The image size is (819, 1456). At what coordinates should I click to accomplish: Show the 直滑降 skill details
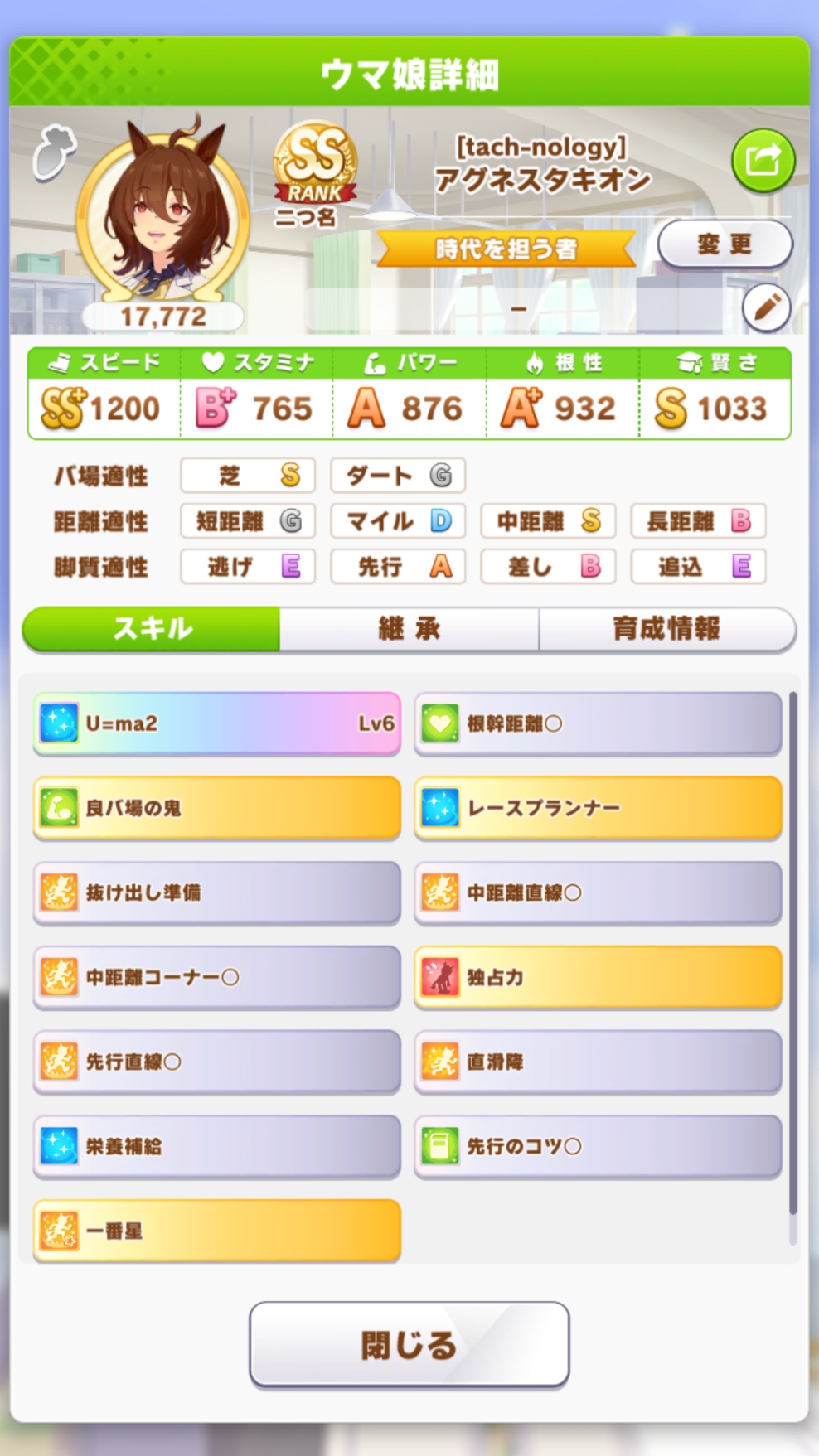(598, 1062)
